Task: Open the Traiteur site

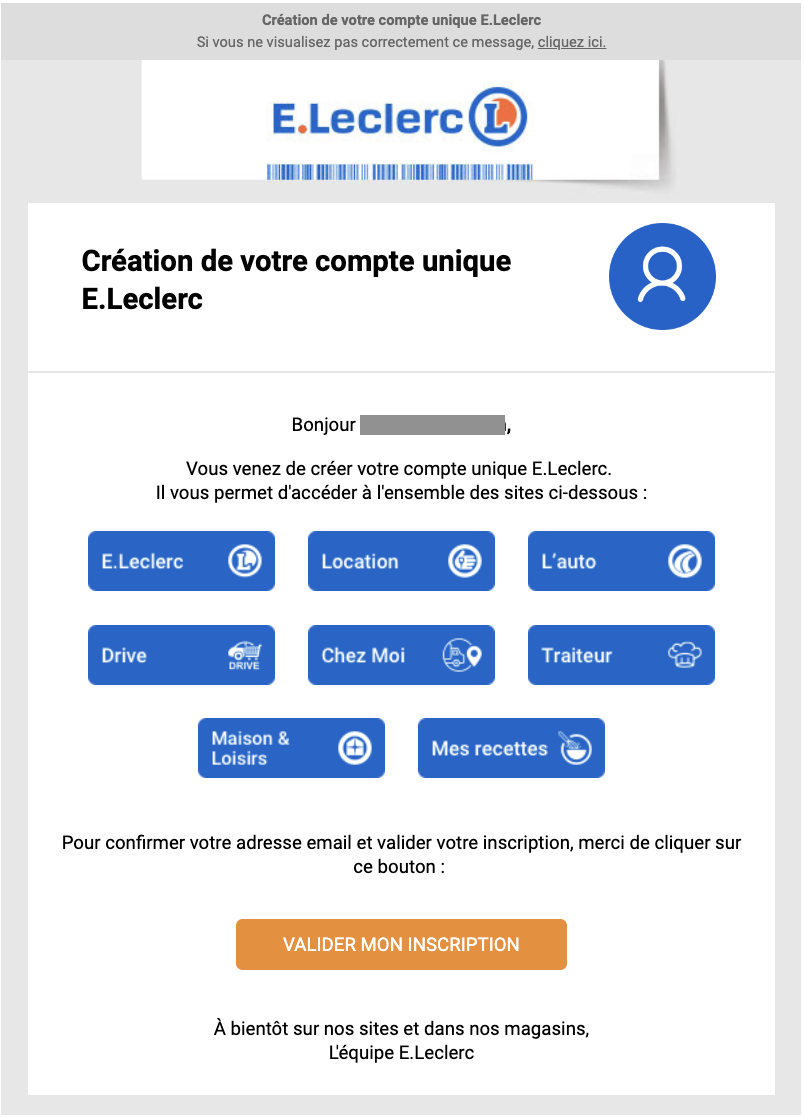Action: [621, 655]
